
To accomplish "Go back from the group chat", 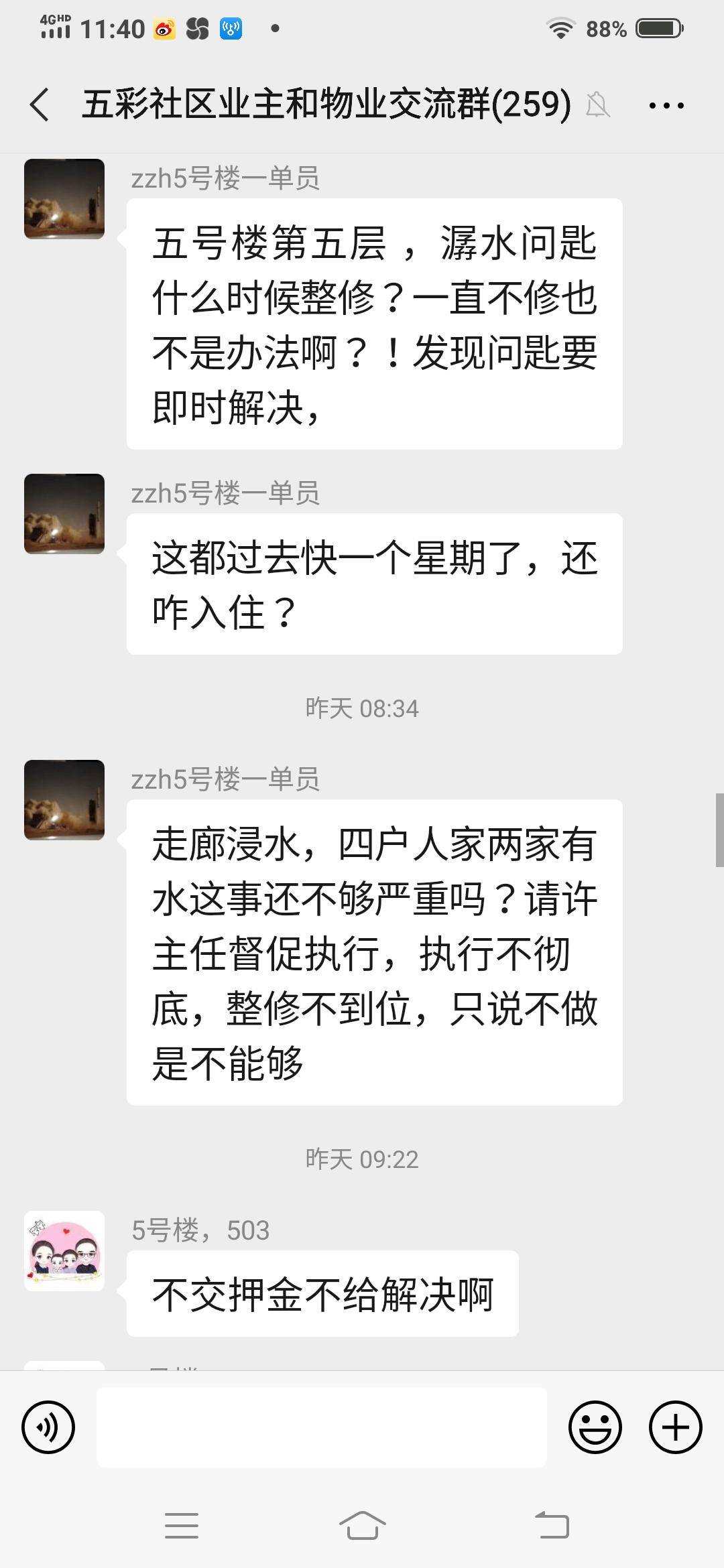I will pos(40,105).
